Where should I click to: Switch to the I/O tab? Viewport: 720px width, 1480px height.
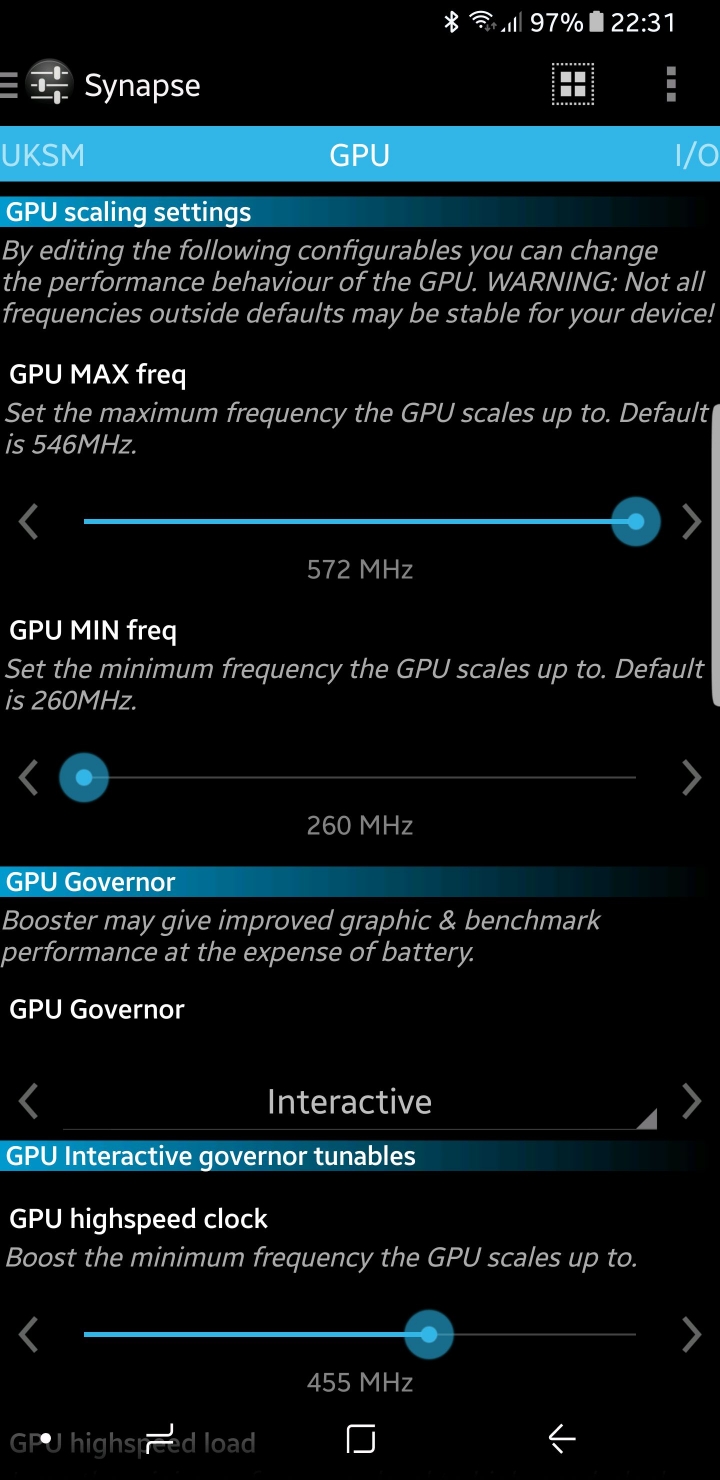click(x=696, y=155)
